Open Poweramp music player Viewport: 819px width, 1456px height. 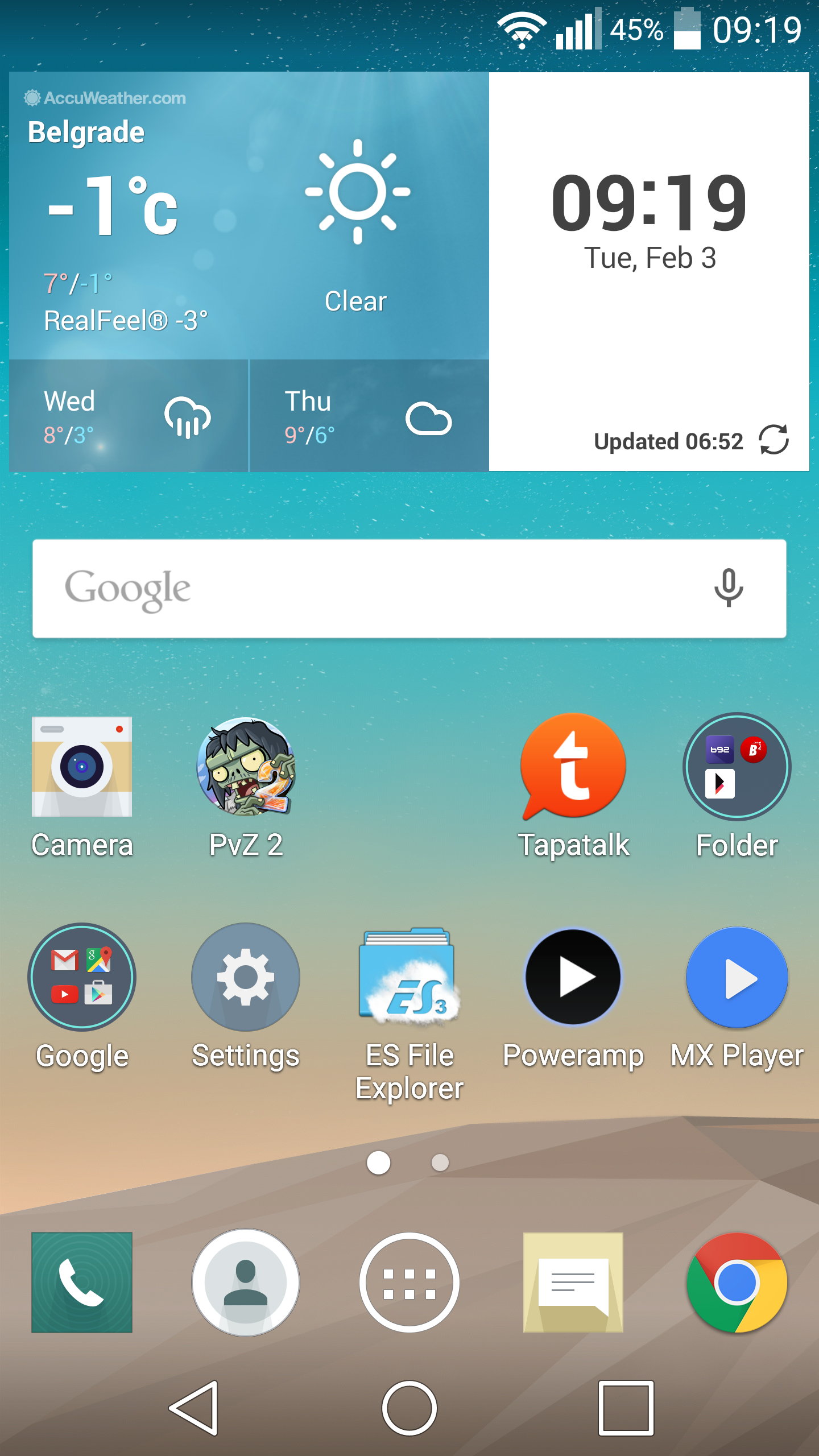573,977
